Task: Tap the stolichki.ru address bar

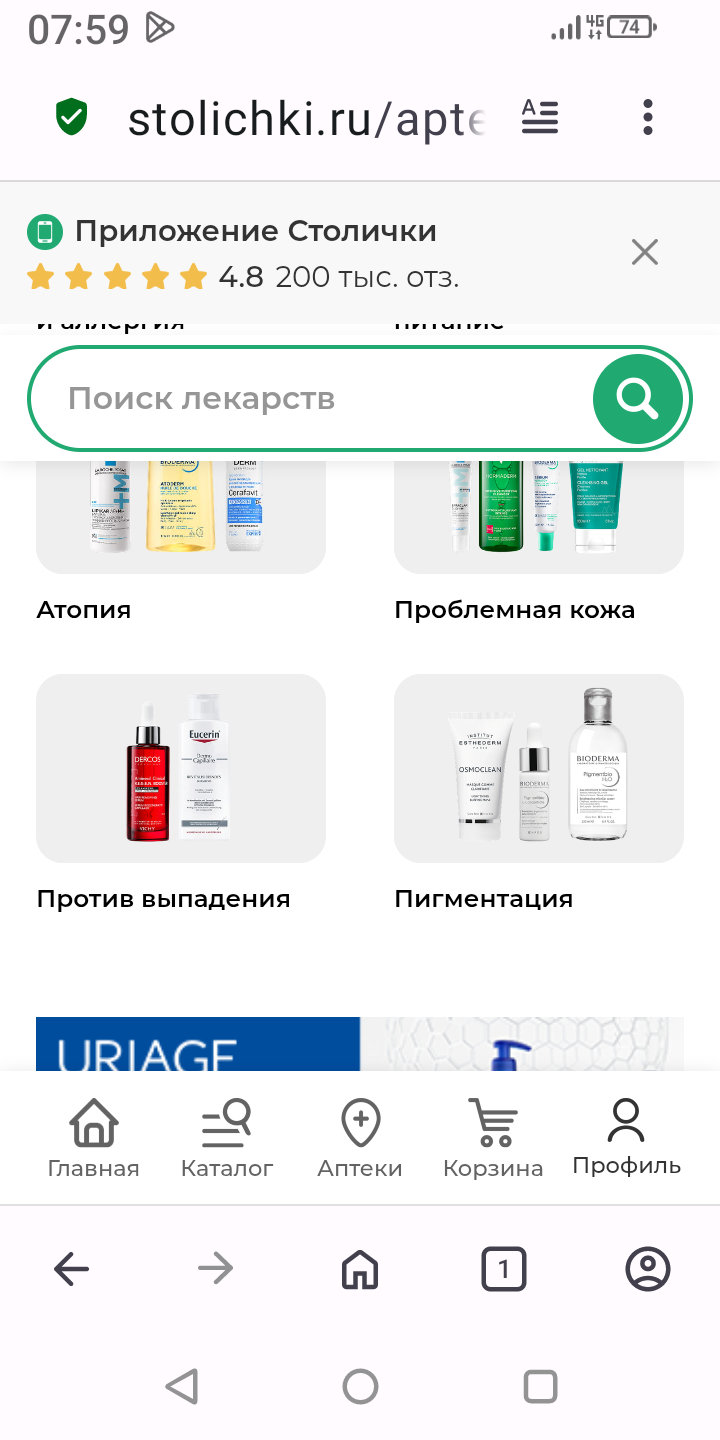Action: point(305,119)
